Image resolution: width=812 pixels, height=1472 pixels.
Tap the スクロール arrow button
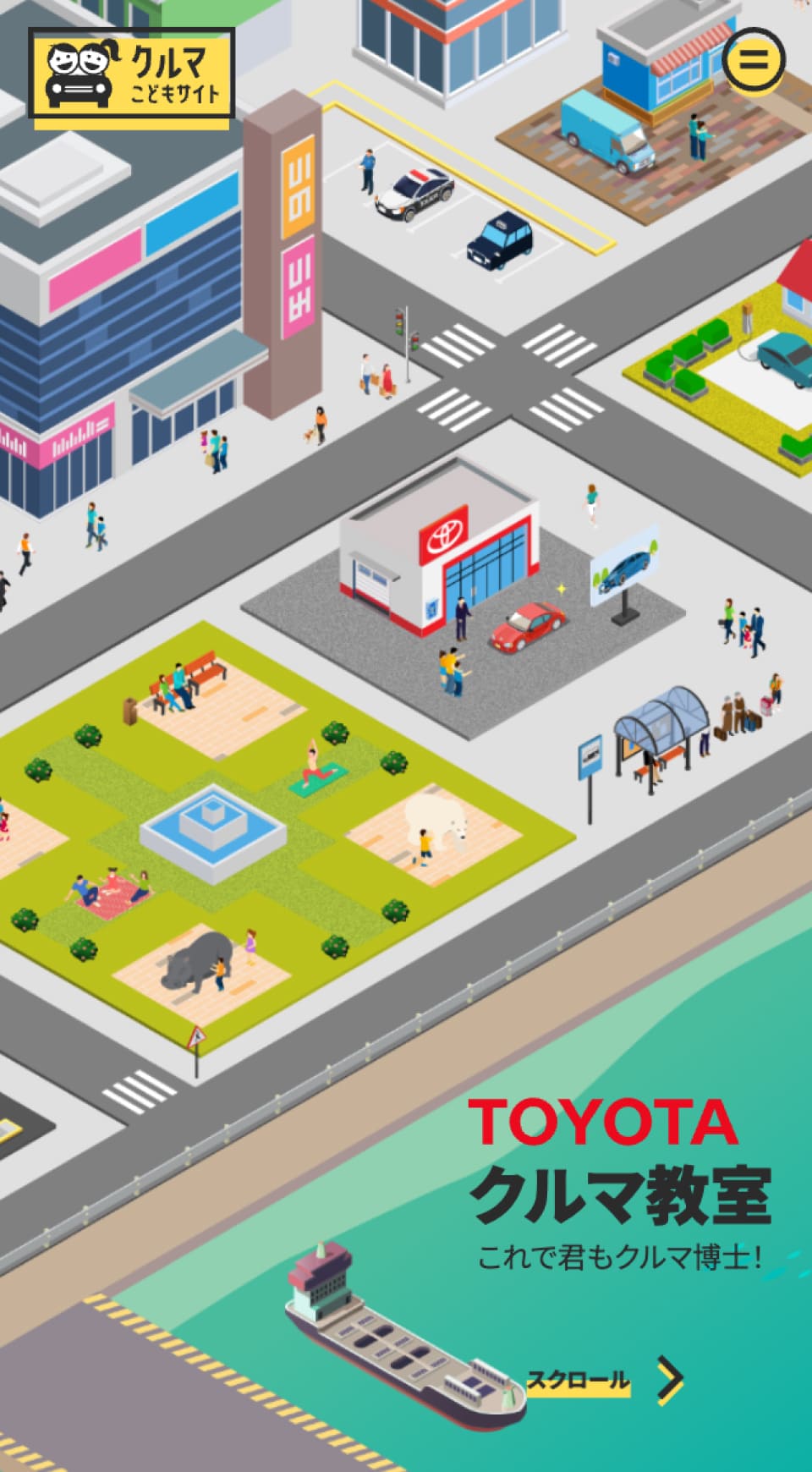click(x=669, y=1380)
